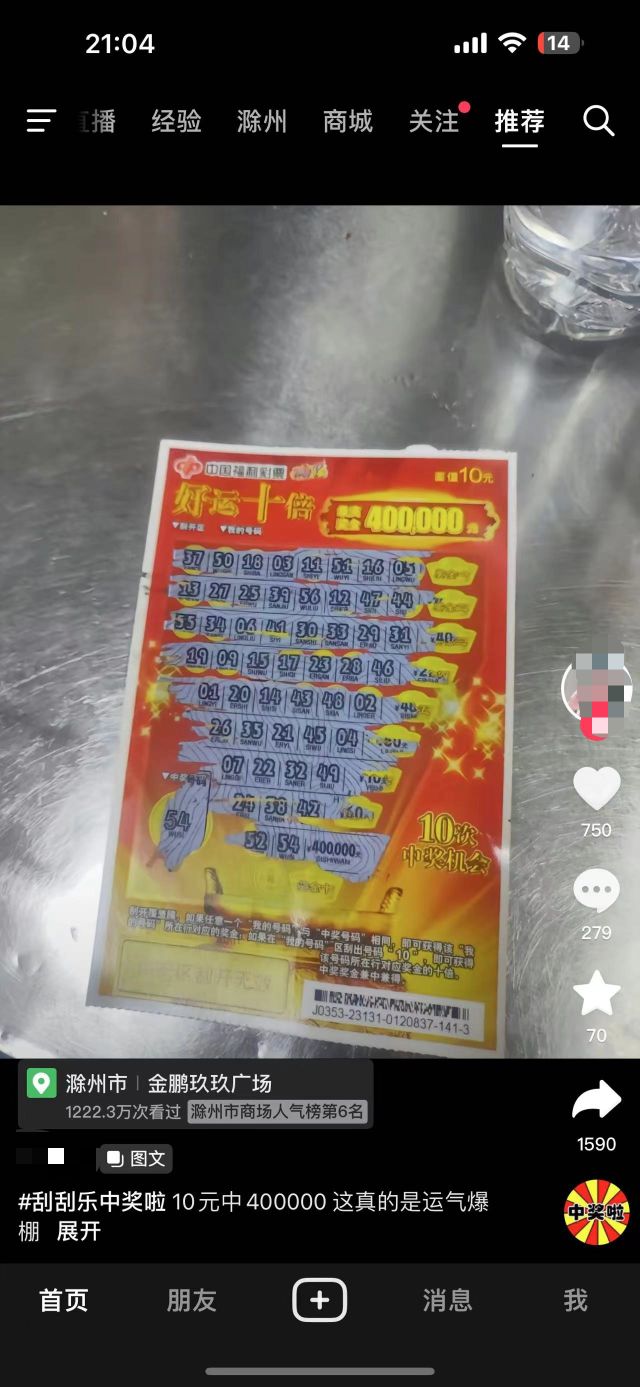
Task: Open the hamburger menu at top left
Action: pyautogui.click(x=41, y=121)
